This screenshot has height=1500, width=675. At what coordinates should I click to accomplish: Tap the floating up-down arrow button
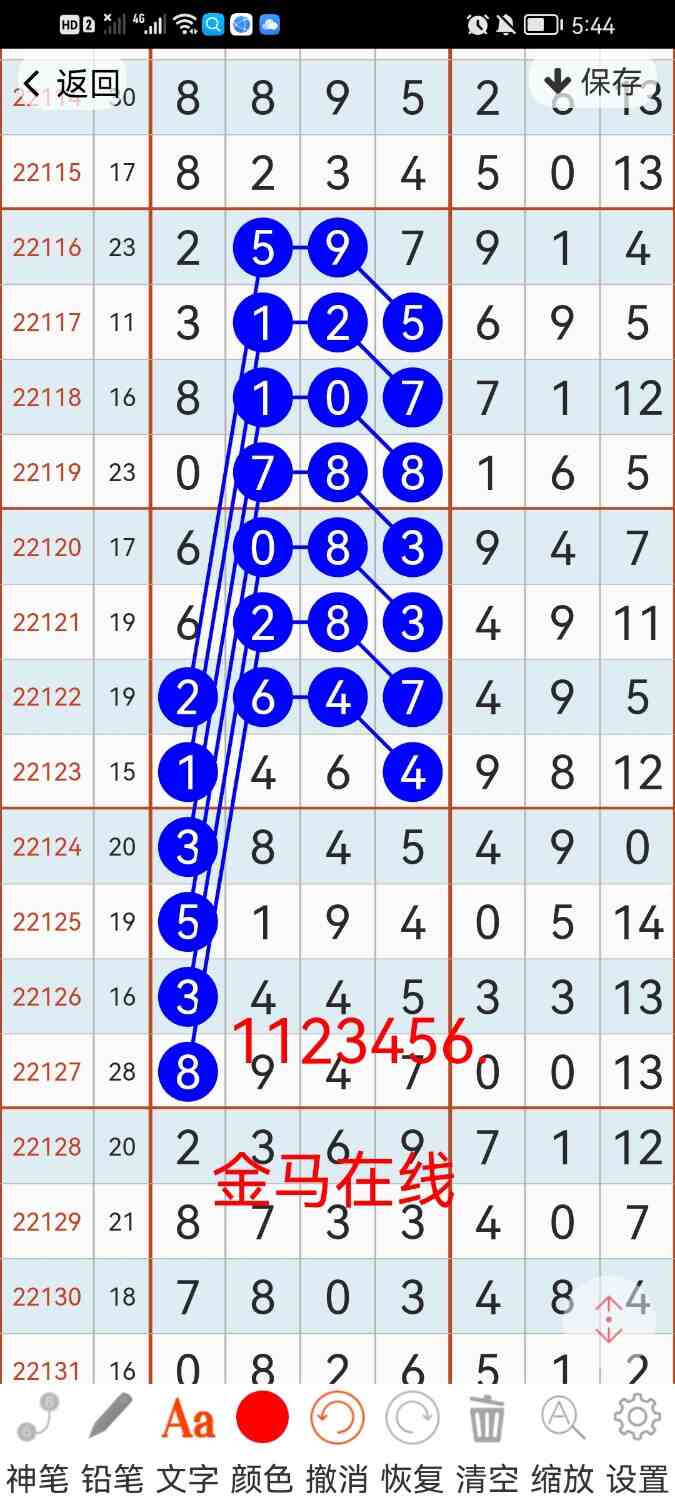[x=608, y=1319]
